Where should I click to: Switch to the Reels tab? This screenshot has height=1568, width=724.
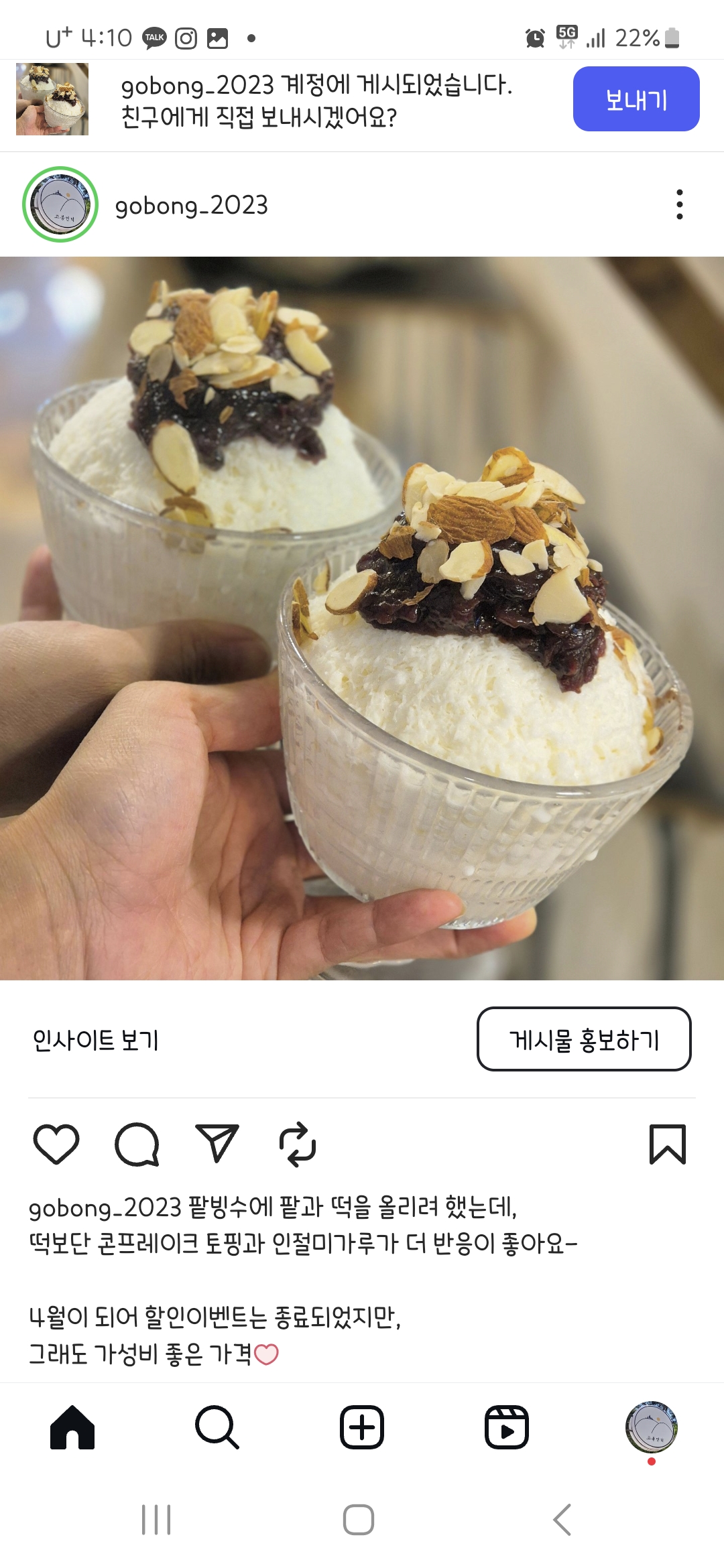[507, 1427]
